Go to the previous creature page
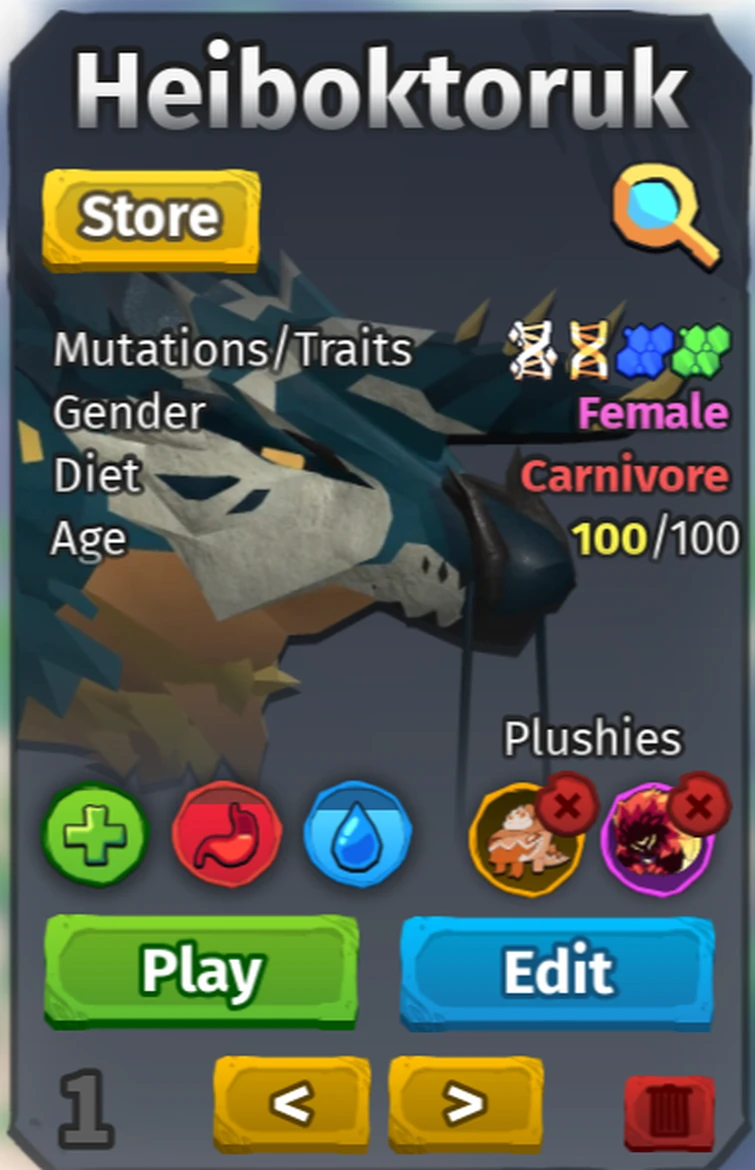This screenshot has height=1170, width=755. (x=292, y=1102)
